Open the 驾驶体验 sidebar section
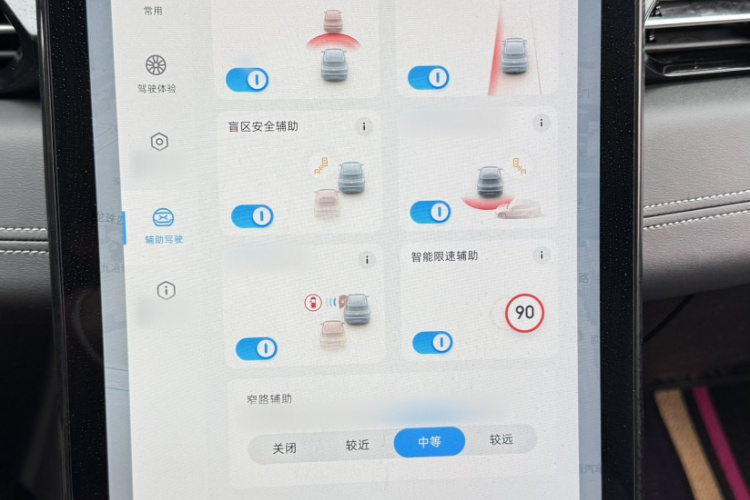Image resolution: width=750 pixels, height=500 pixels. [157, 73]
